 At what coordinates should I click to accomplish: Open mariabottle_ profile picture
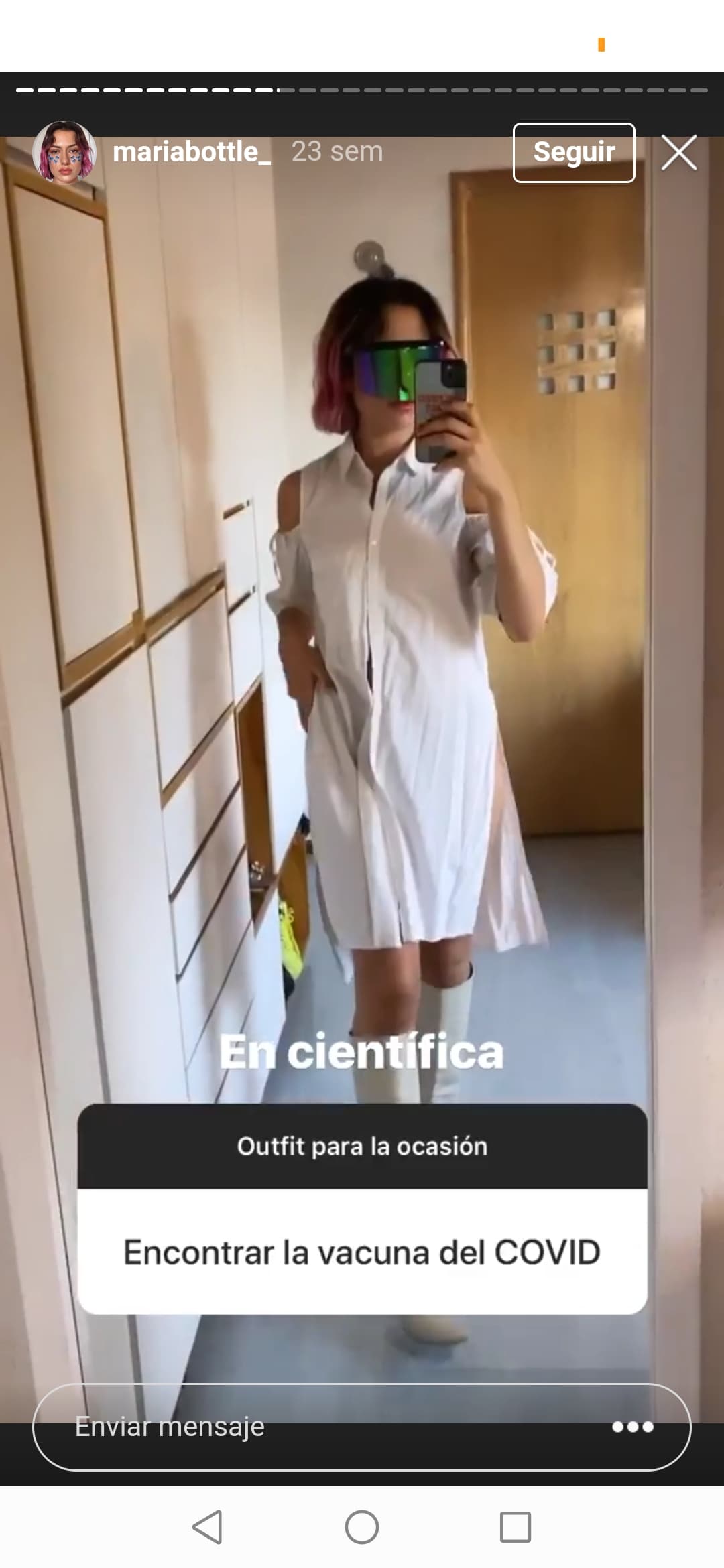(x=64, y=152)
